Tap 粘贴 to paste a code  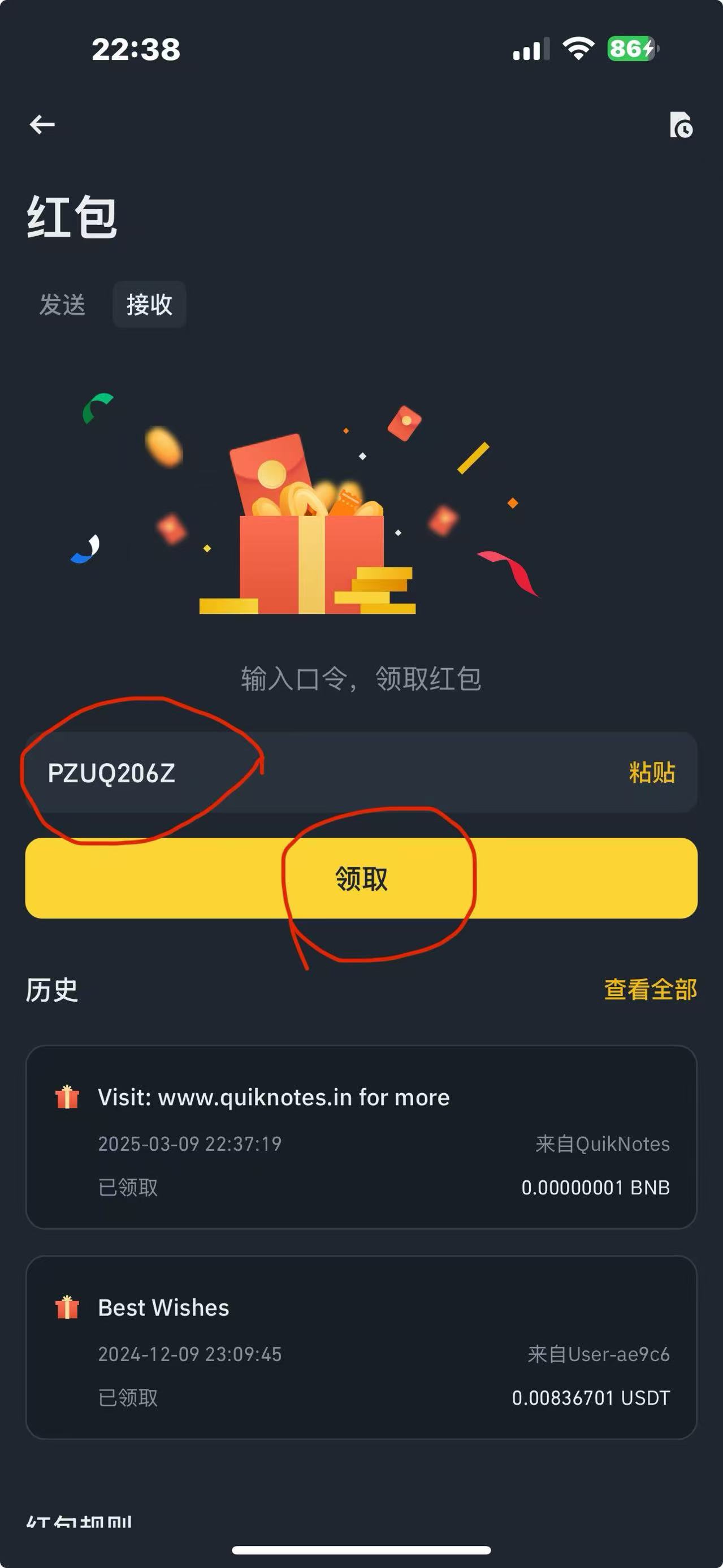[x=652, y=773]
